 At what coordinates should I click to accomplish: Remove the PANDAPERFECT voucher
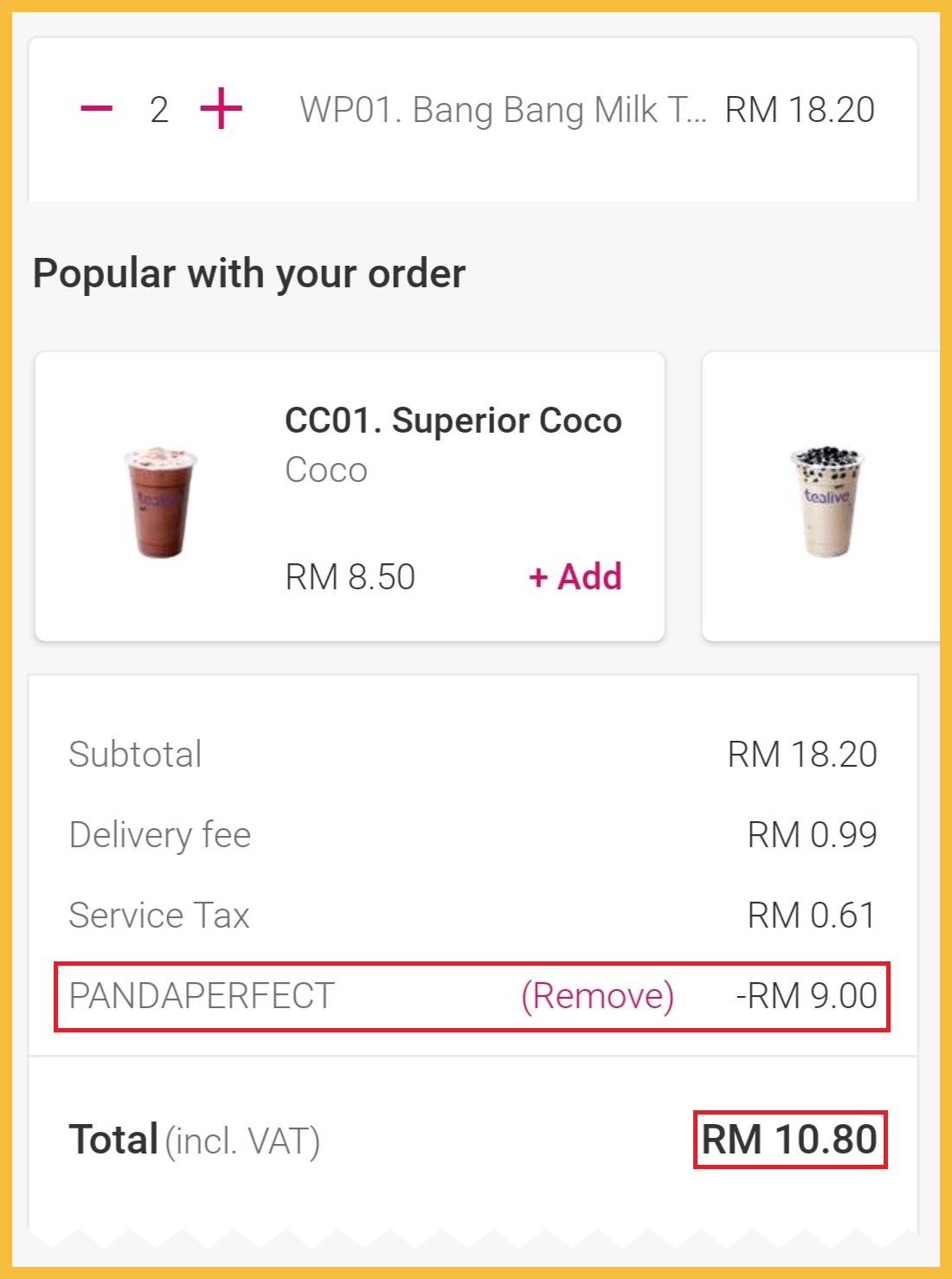(x=597, y=996)
